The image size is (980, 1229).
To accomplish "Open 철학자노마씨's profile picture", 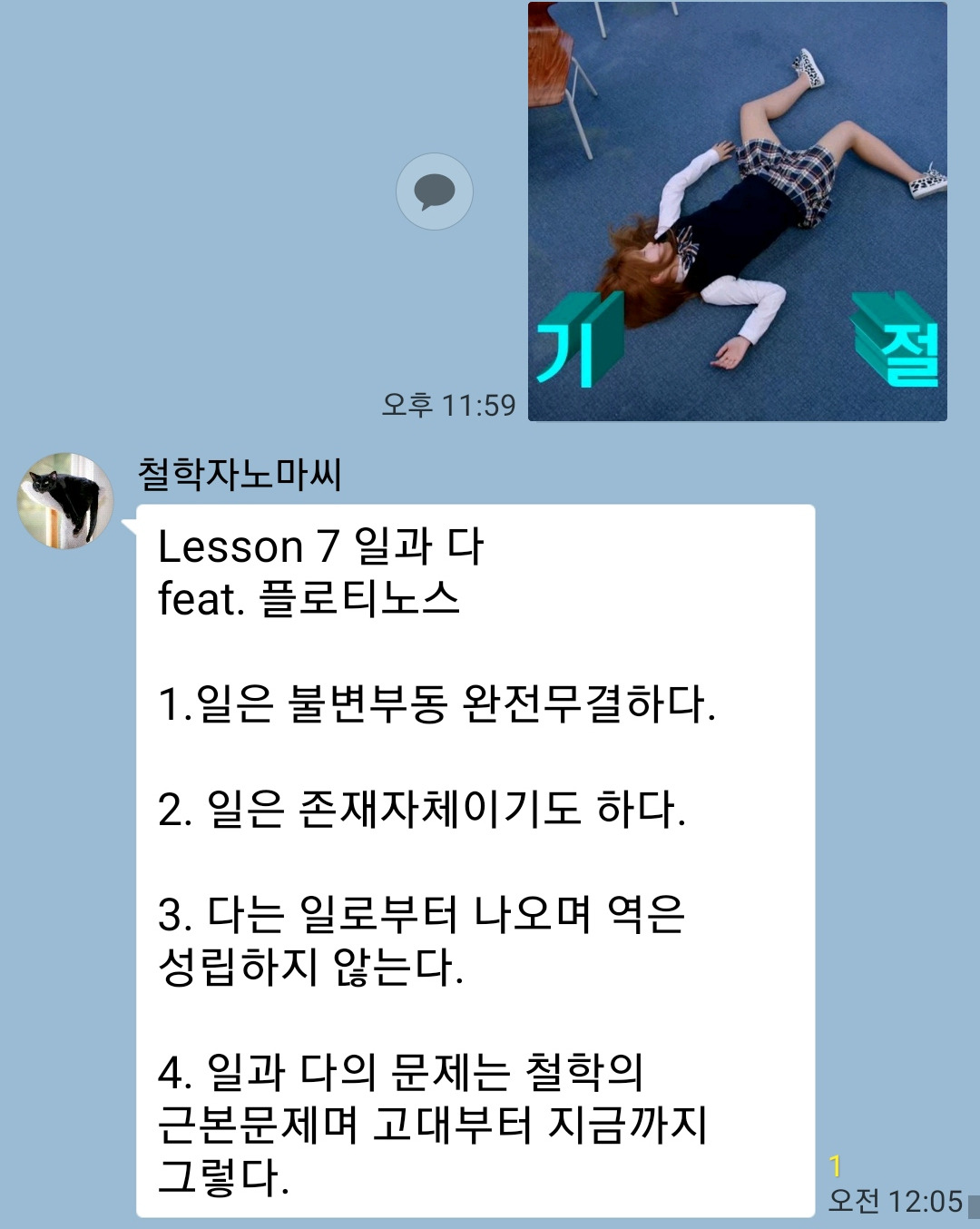I will [65, 501].
